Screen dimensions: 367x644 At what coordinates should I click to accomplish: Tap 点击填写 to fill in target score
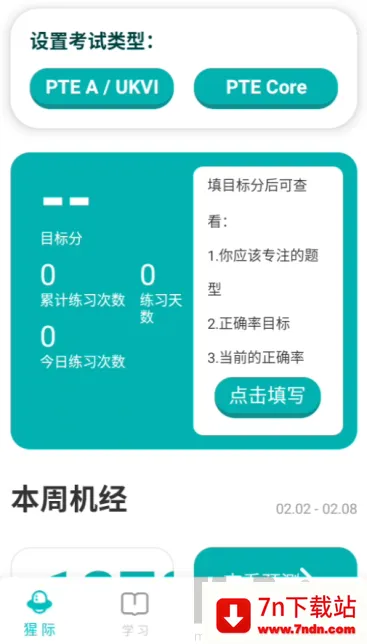click(267, 396)
